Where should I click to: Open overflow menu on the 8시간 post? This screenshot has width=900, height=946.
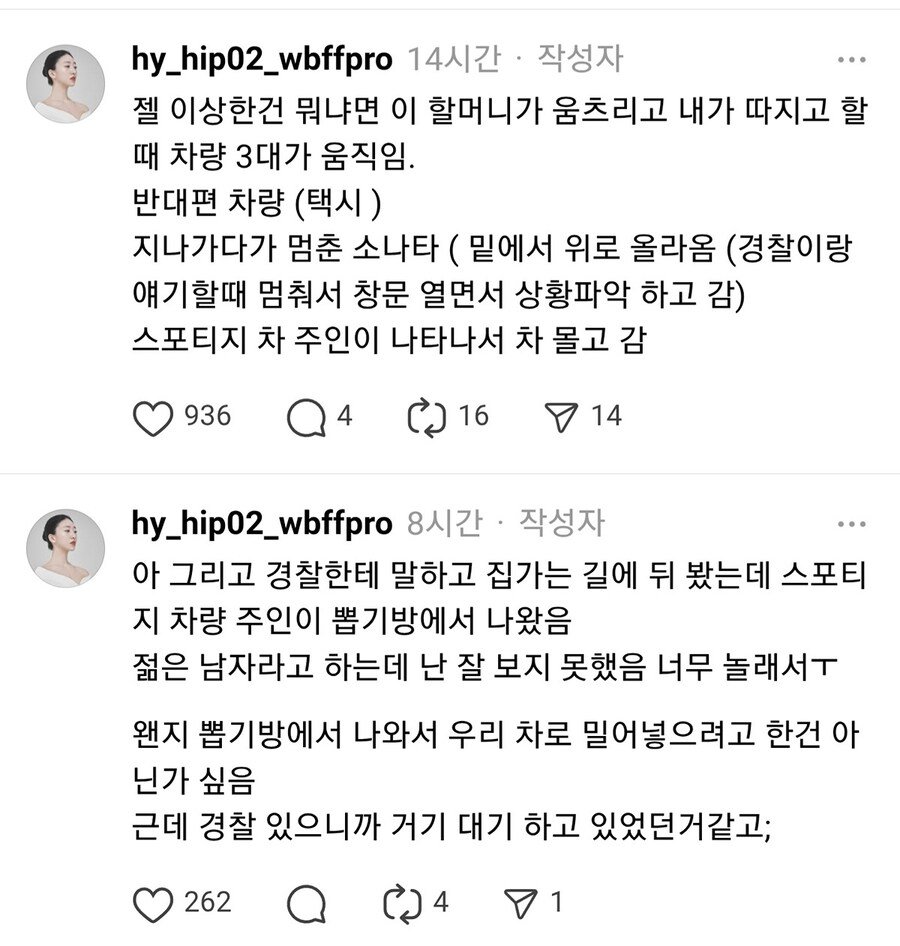852,523
